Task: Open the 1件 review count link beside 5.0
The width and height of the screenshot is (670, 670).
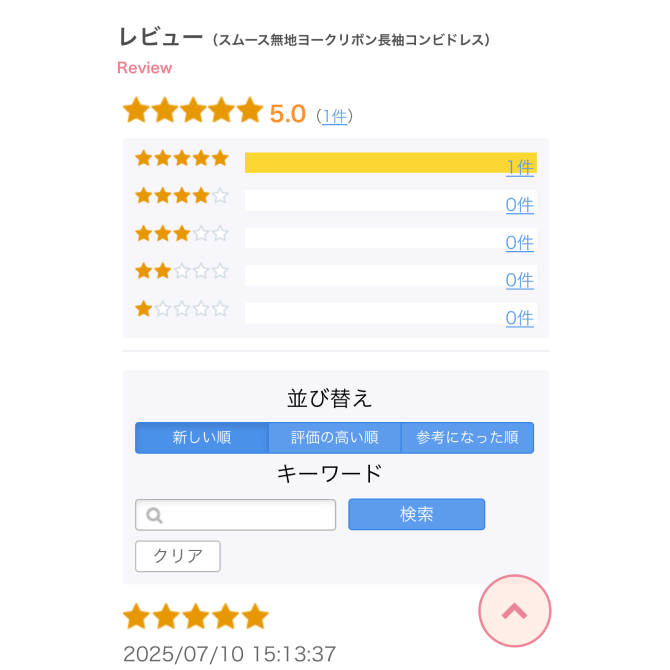Action: pos(335,116)
